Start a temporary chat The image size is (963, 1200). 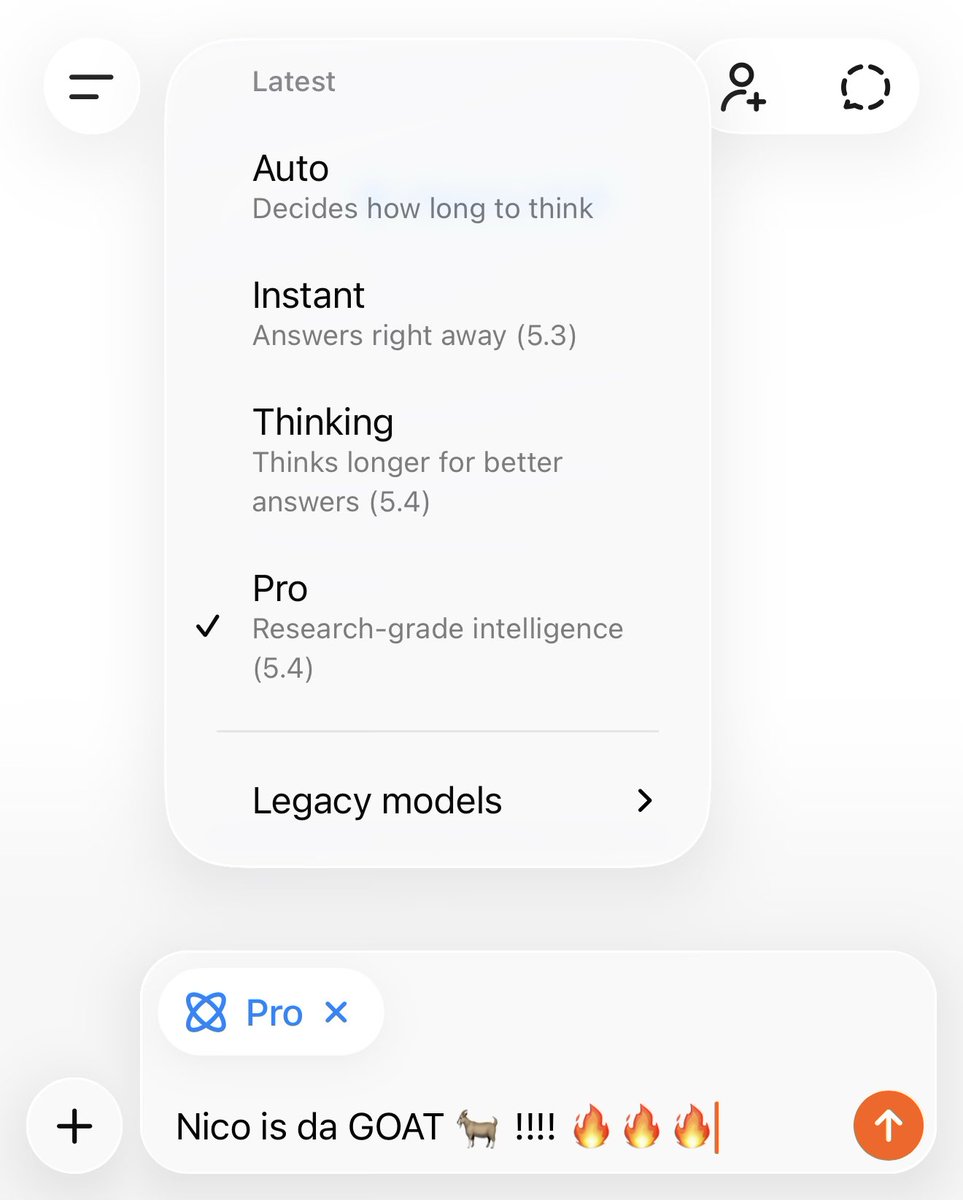(864, 87)
